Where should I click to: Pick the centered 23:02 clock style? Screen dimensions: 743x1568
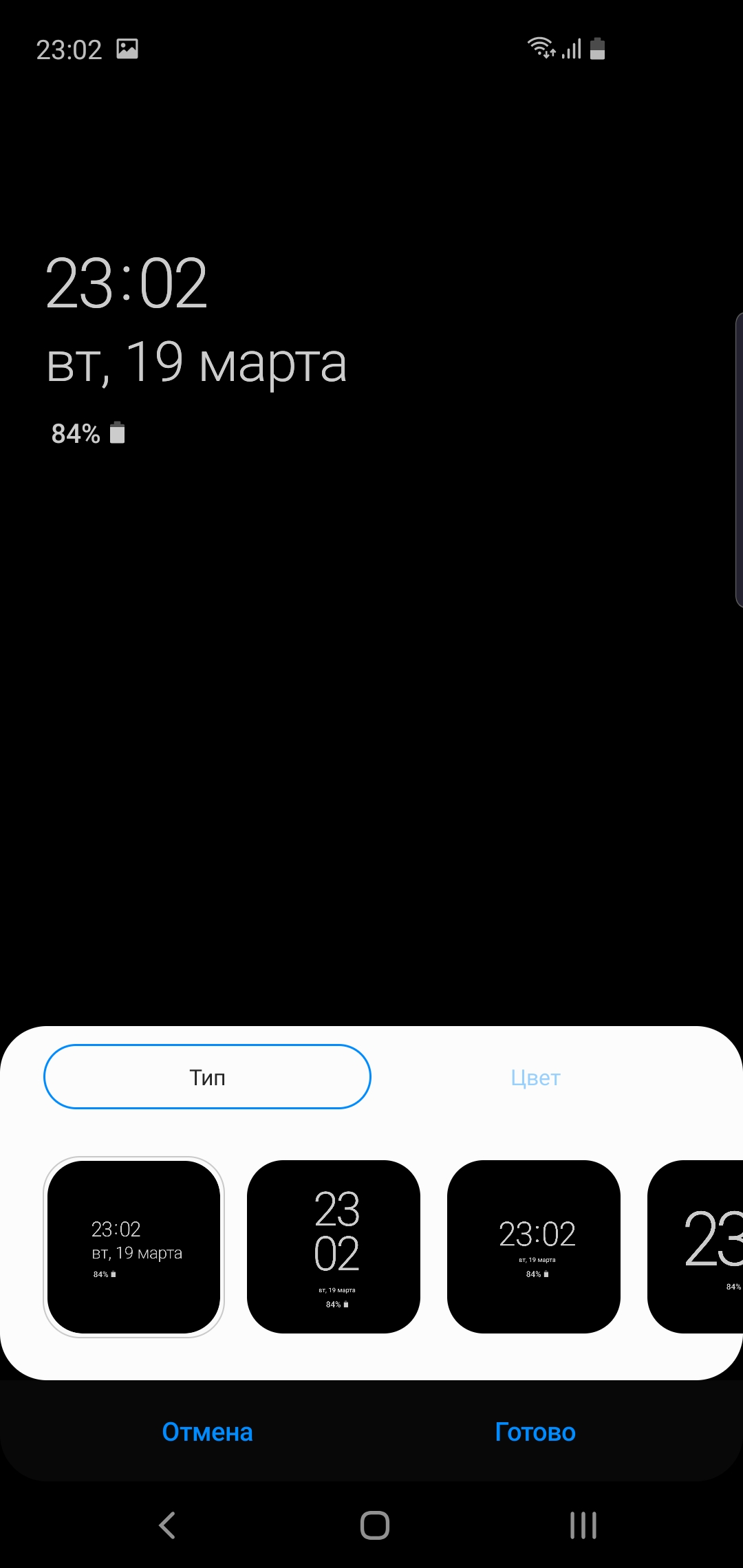click(x=534, y=1247)
